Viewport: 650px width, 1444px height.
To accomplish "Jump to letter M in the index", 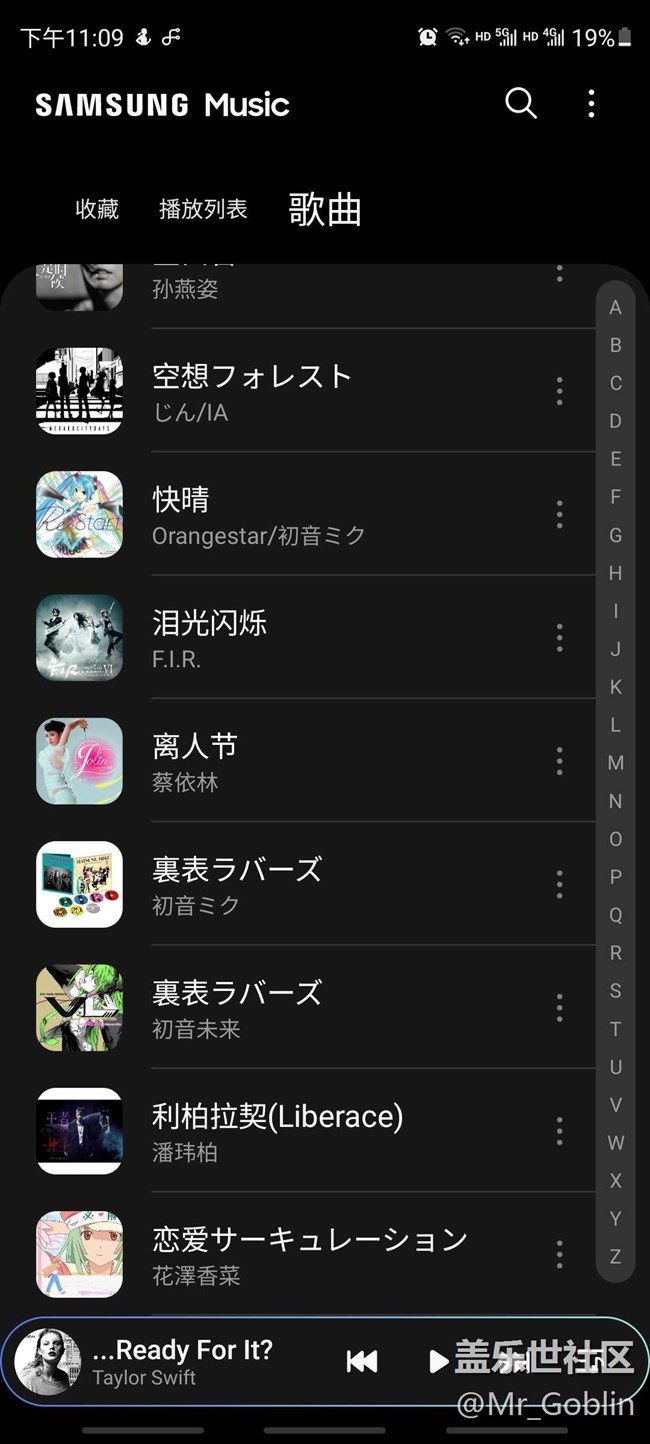I will pyautogui.click(x=616, y=763).
